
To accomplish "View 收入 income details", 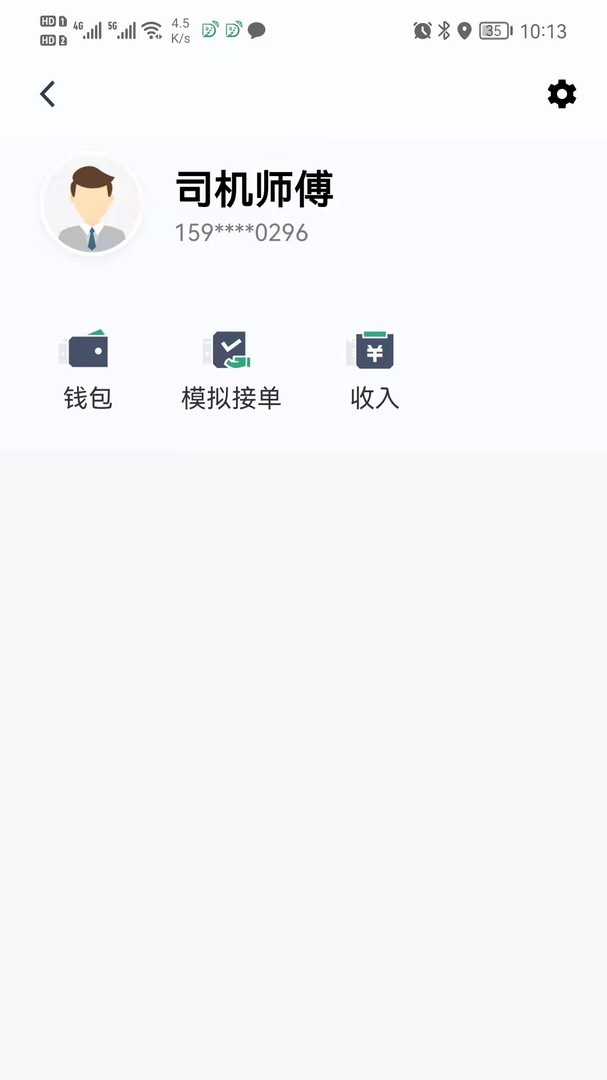I will 374,369.
